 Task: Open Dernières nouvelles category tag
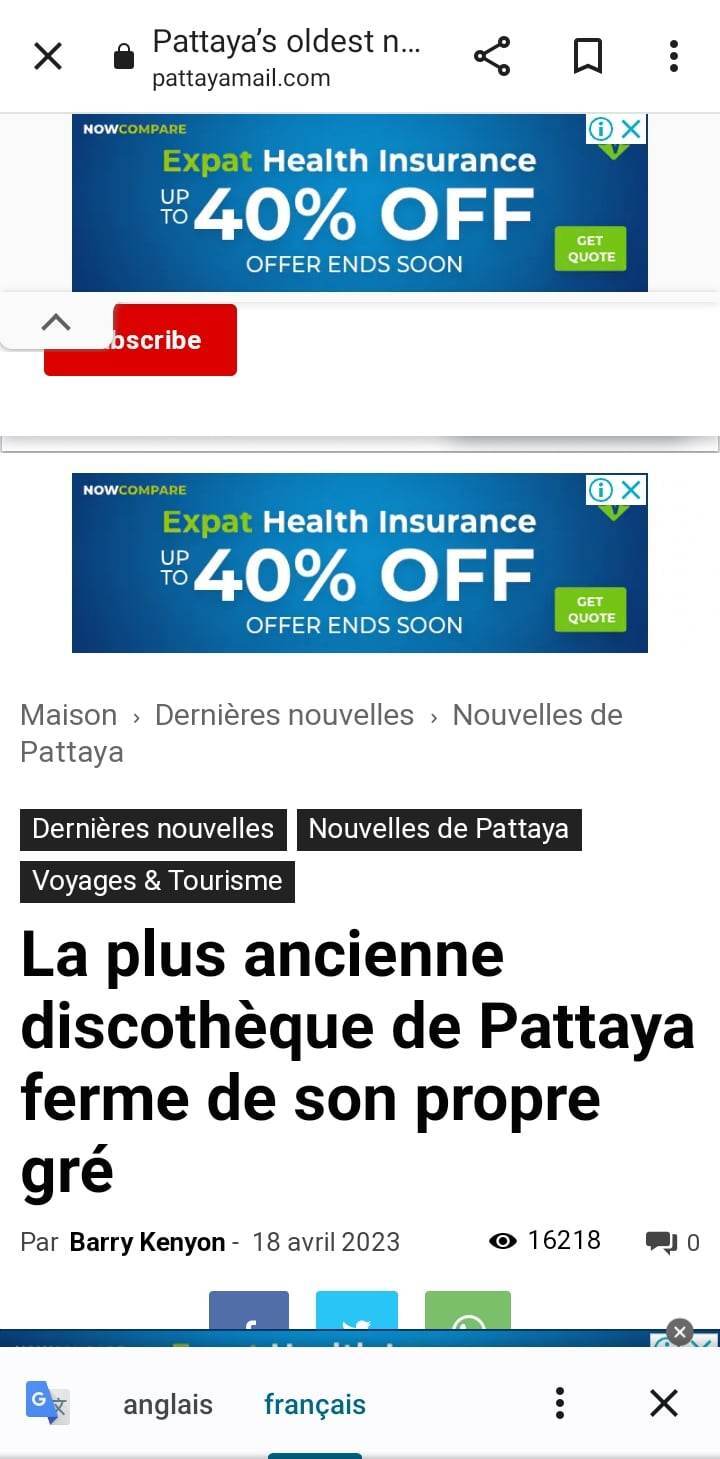click(153, 829)
